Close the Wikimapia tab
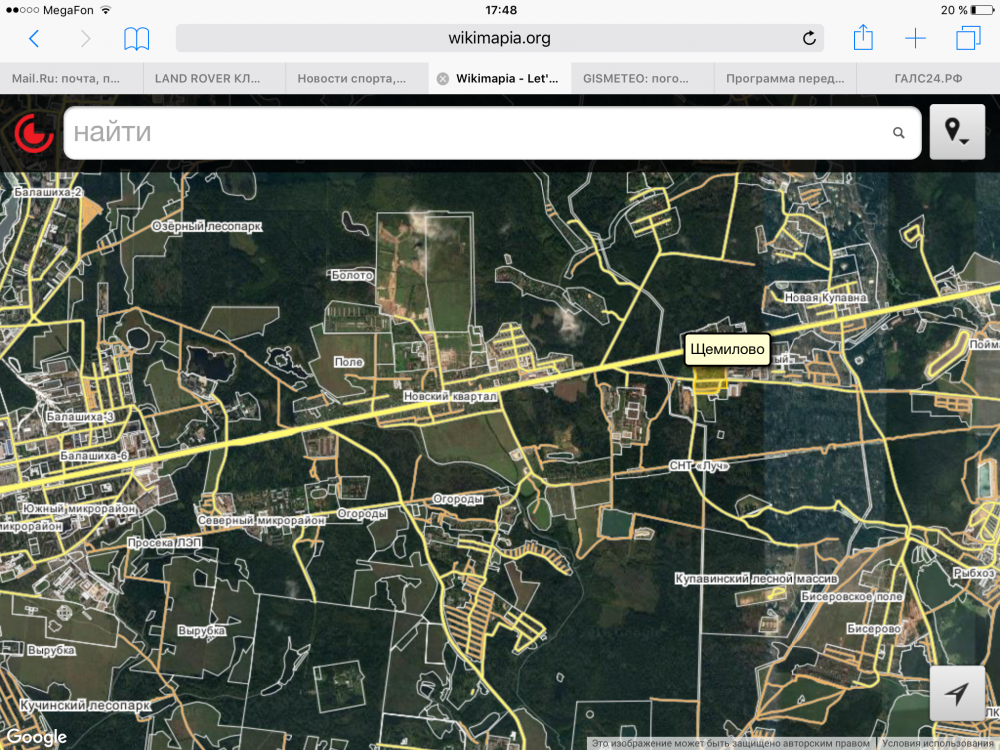This screenshot has width=1000, height=750. tap(442, 78)
